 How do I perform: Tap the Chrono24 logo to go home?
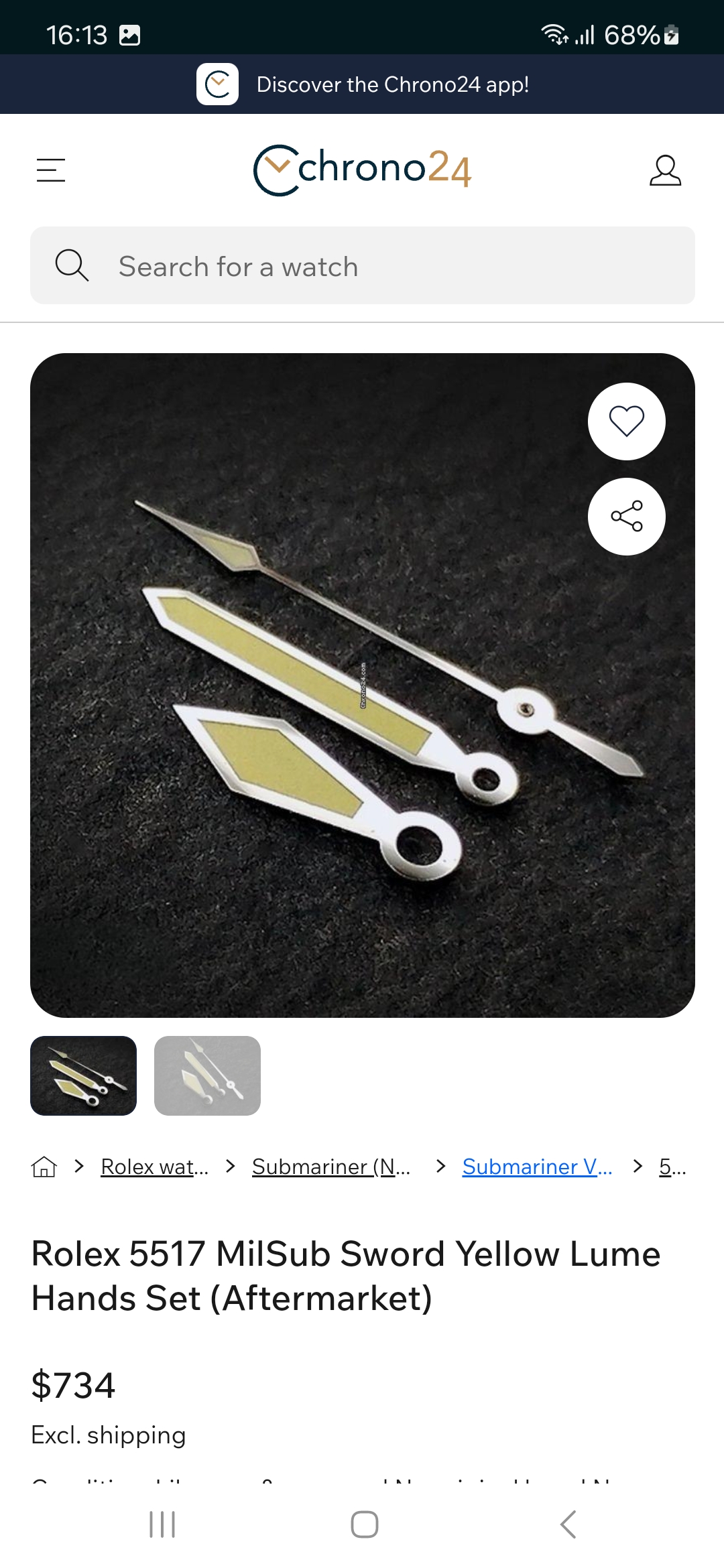(362, 170)
